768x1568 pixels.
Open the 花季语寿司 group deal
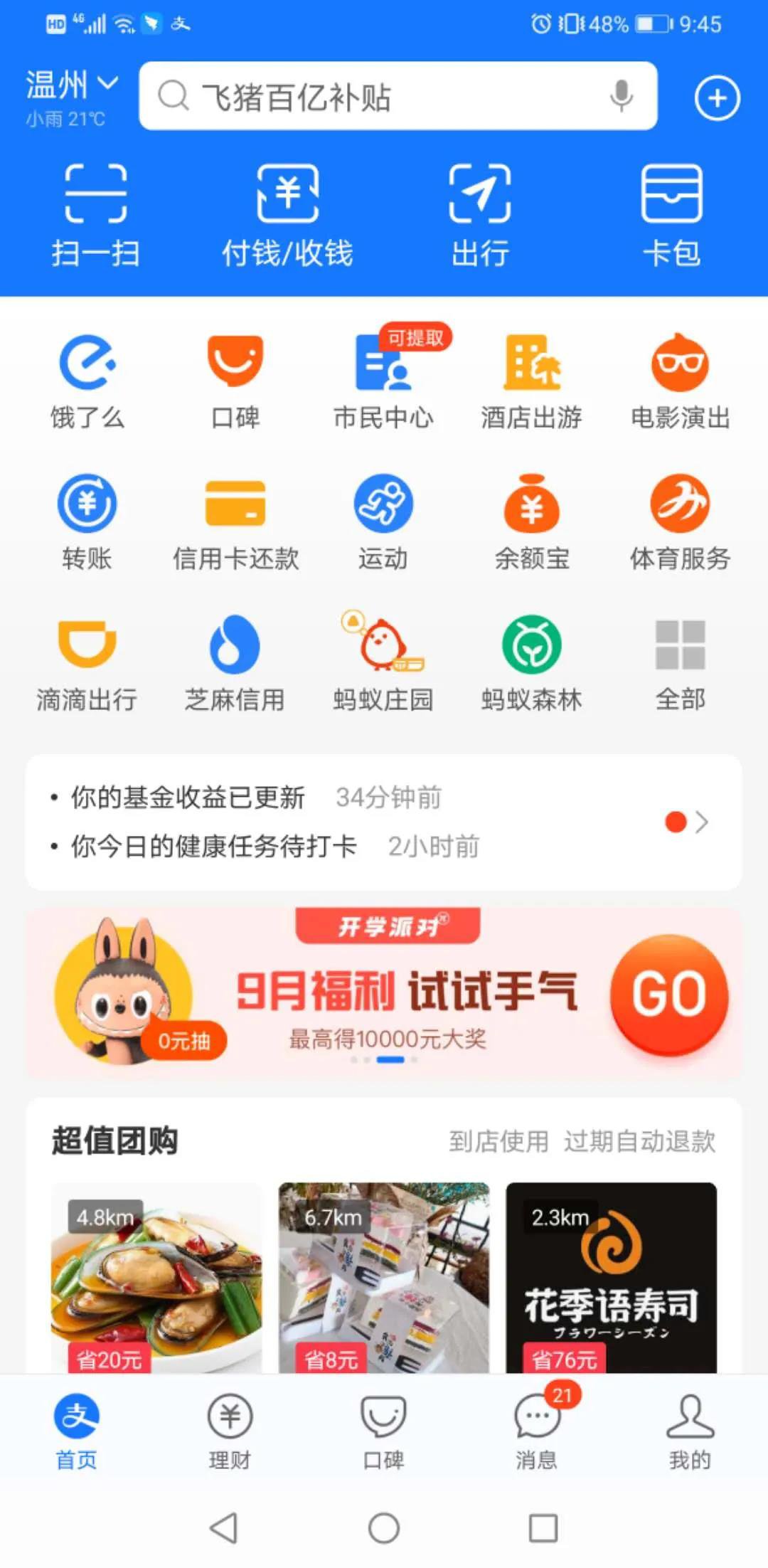coord(611,1278)
